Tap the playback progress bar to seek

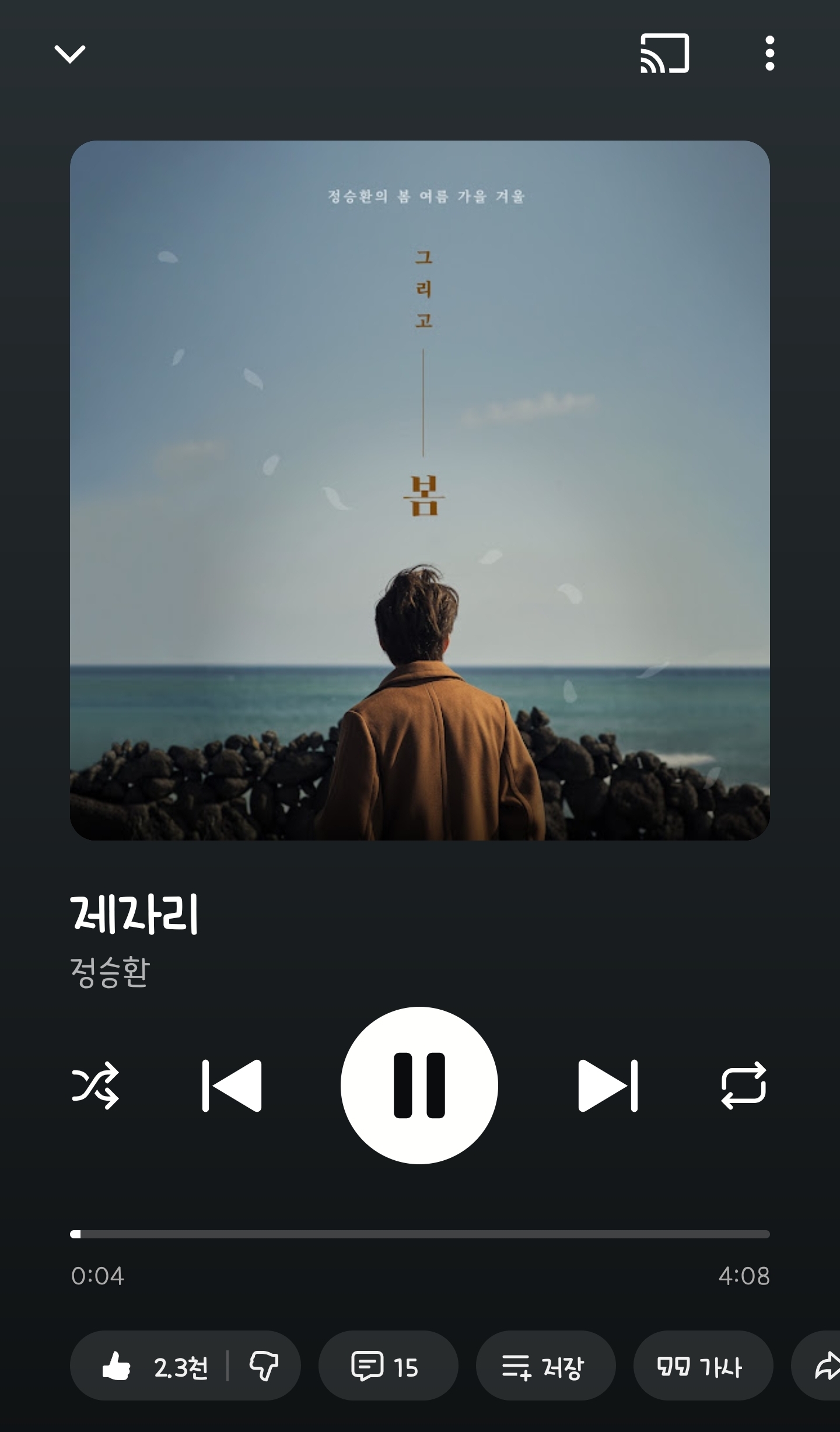pos(420,1234)
